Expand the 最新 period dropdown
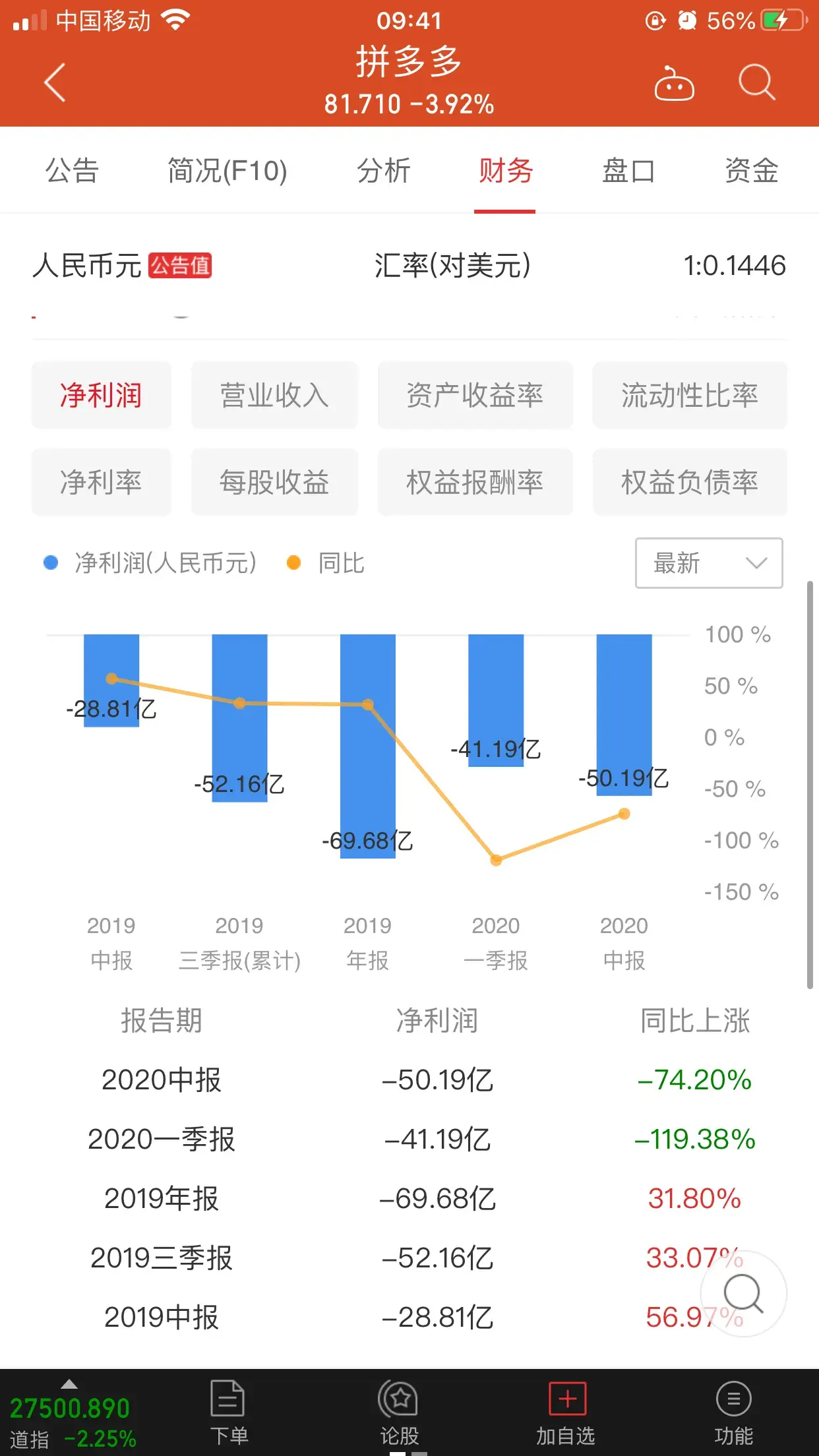Viewport: 819px width, 1456px height. tap(708, 563)
